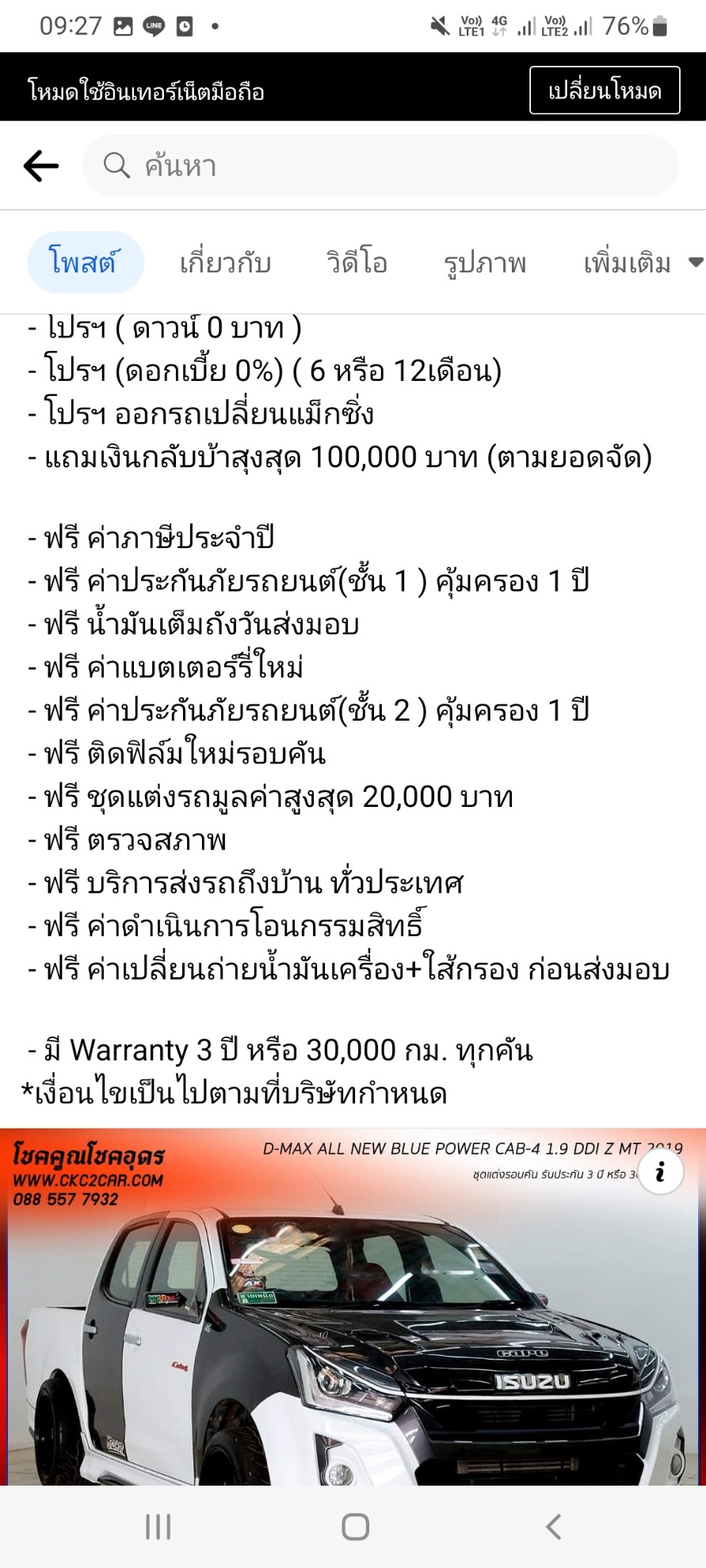Go back with the arrow icon
706x1568 pixels.
[41, 166]
